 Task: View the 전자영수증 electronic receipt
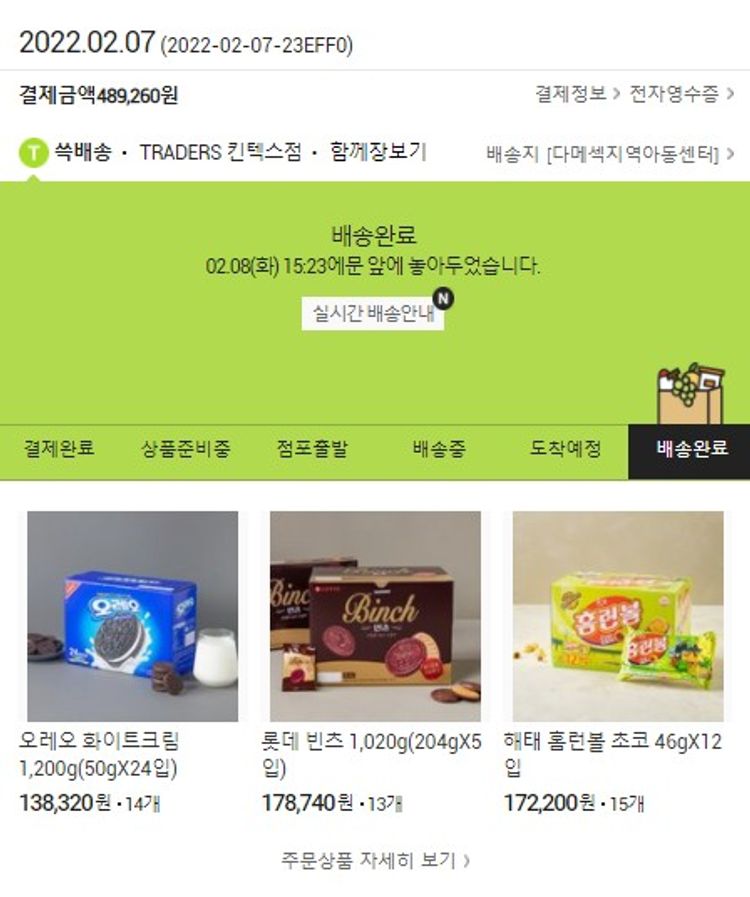coord(681,95)
